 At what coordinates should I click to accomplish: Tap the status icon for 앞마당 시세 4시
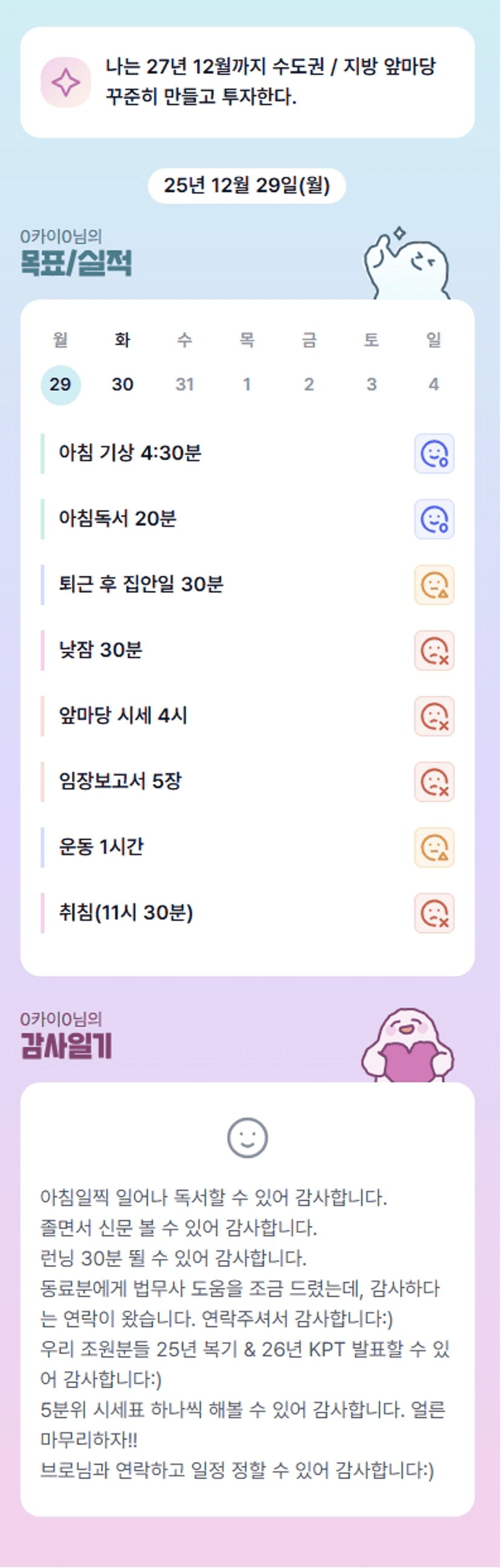pos(434,716)
